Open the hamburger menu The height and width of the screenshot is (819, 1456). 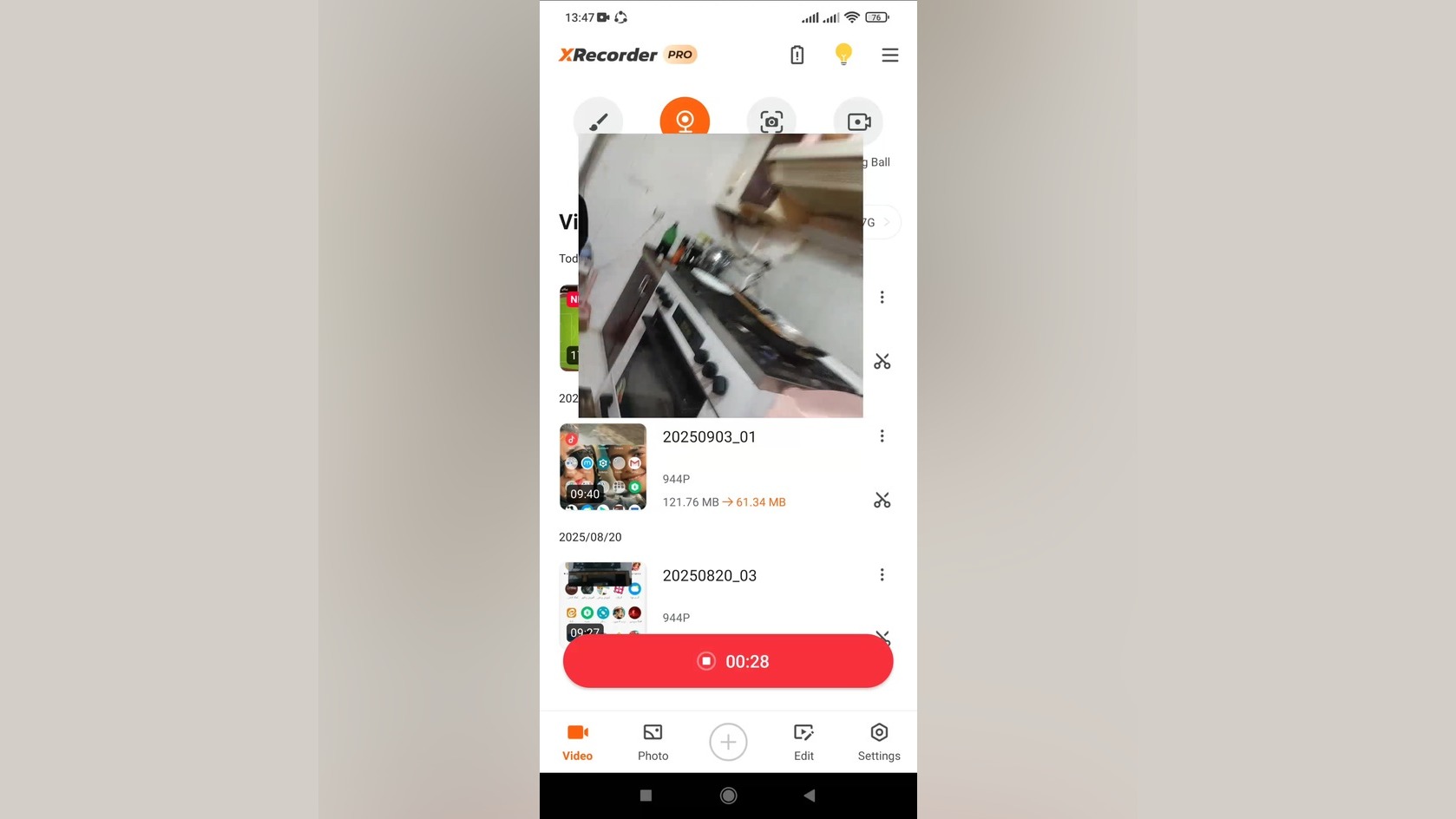pyautogui.click(x=889, y=55)
